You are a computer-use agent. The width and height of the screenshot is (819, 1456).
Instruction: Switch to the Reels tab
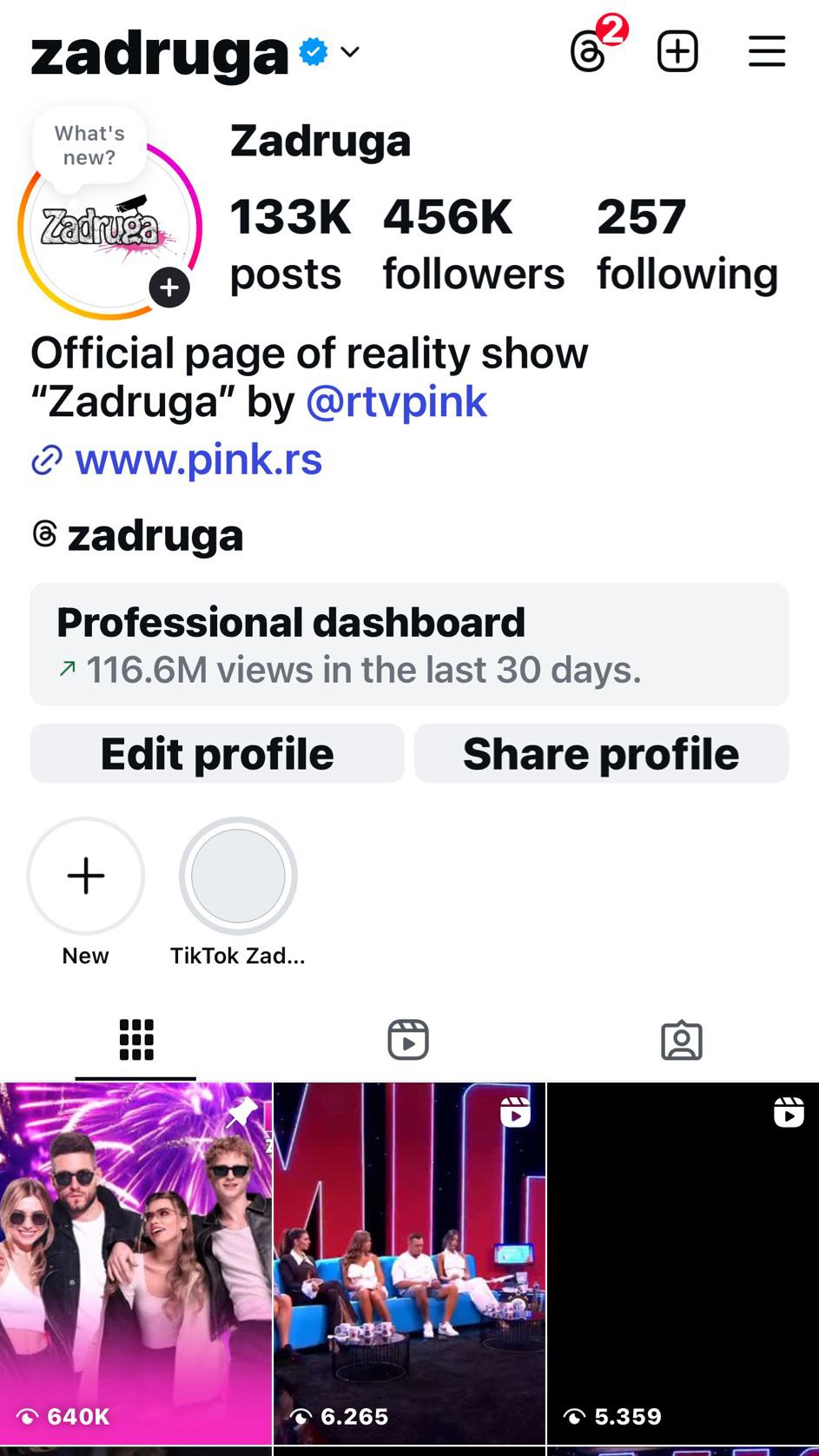point(408,1040)
